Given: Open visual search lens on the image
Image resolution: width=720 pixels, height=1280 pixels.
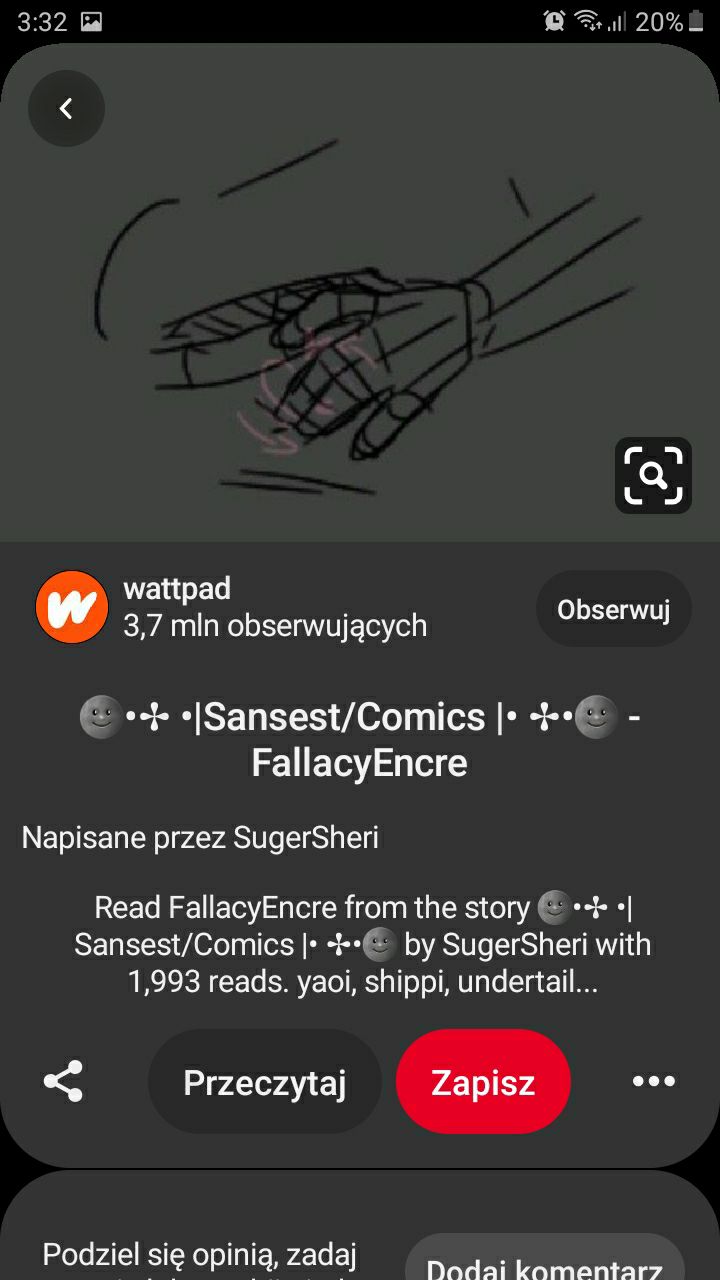Looking at the screenshot, I should pos(653,475).
